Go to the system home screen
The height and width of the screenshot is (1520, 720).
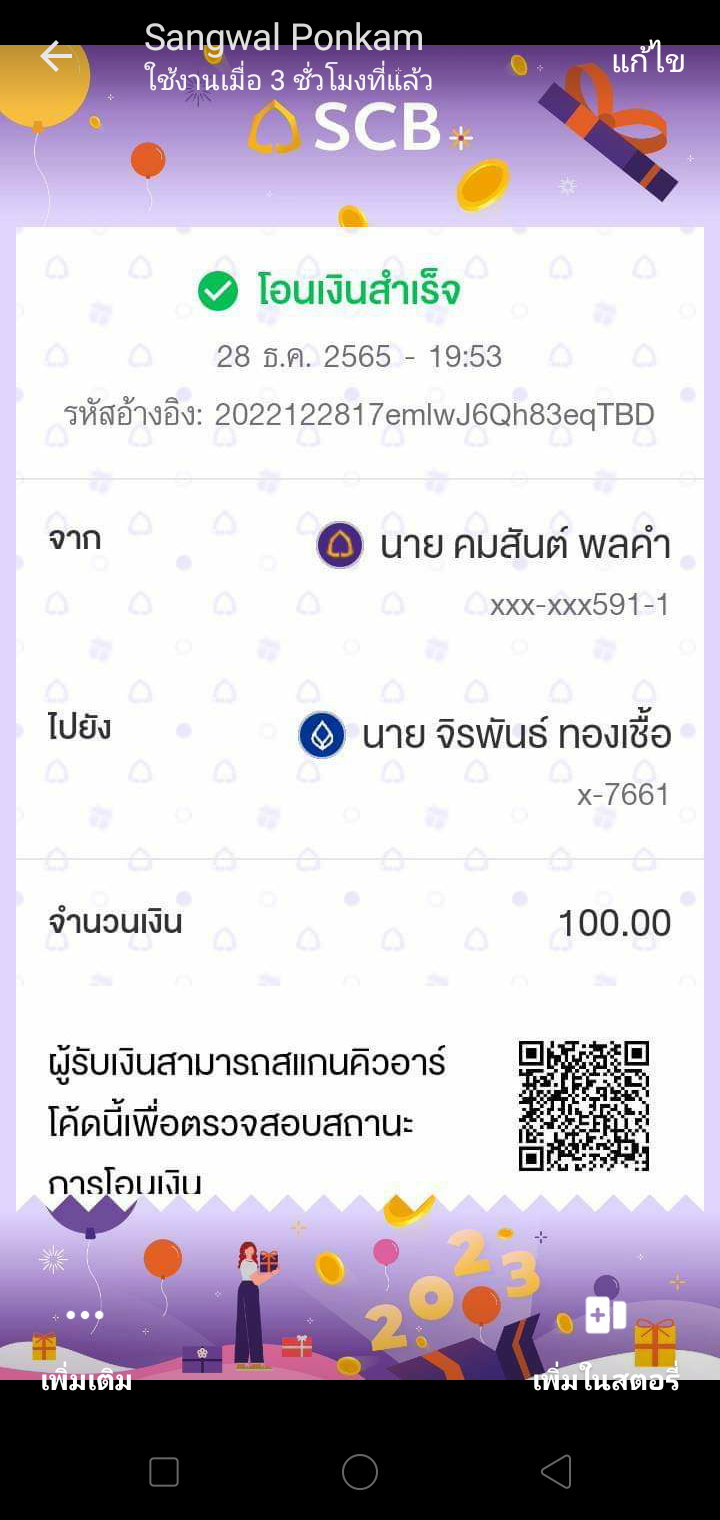point(360,1472)
